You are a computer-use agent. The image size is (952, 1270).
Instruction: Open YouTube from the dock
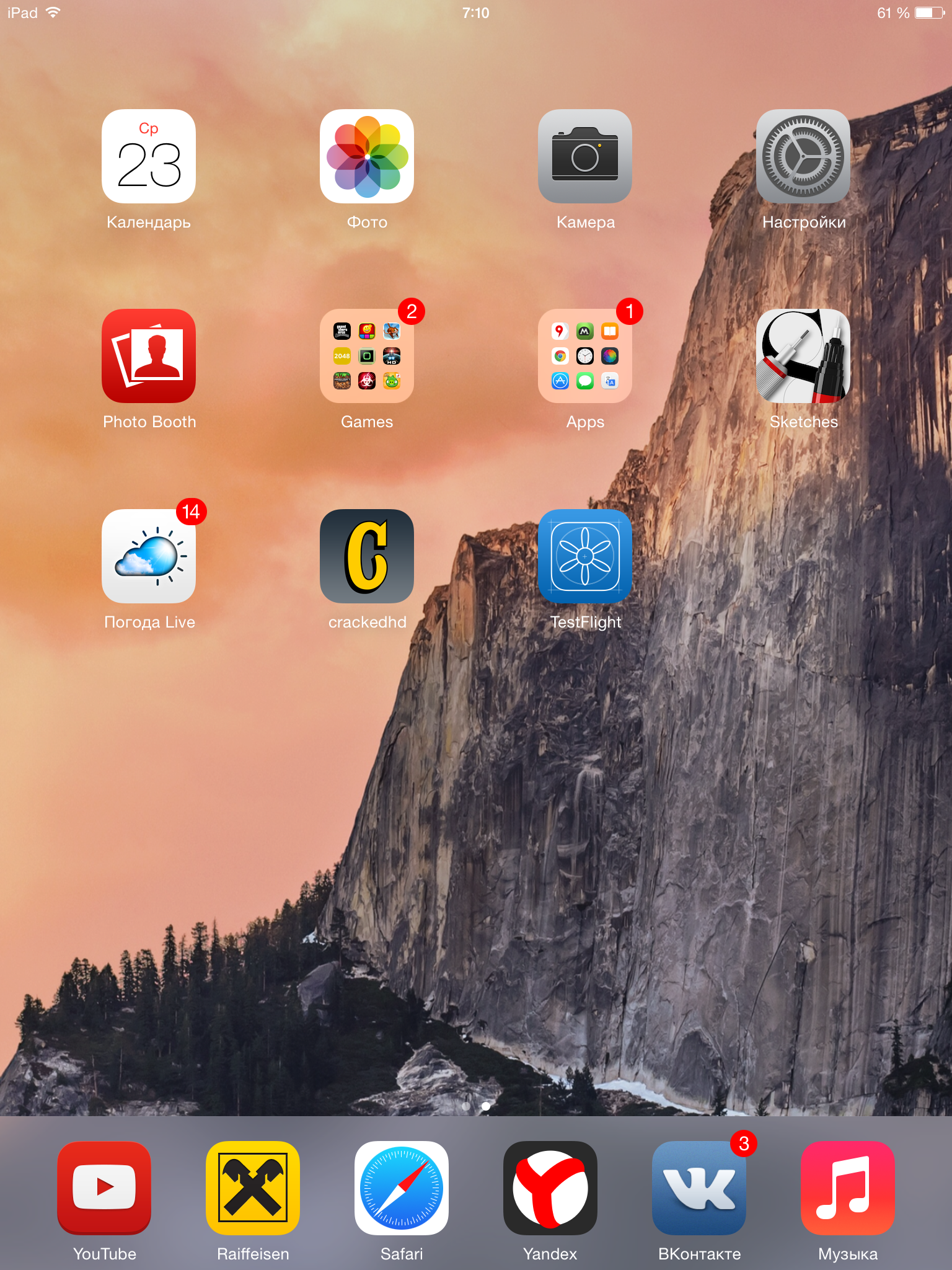(104, 1188)
